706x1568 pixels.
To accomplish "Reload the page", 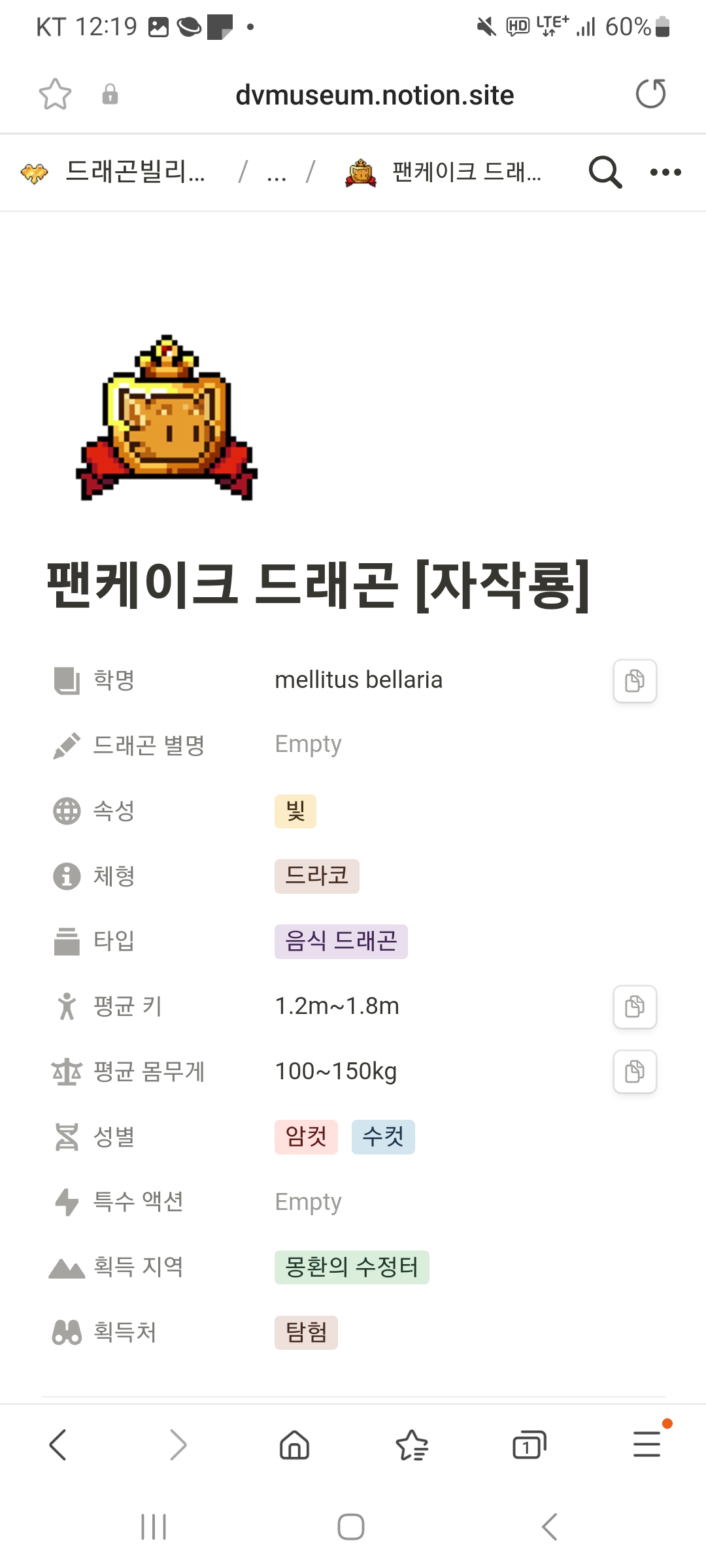I will (650, 94).
